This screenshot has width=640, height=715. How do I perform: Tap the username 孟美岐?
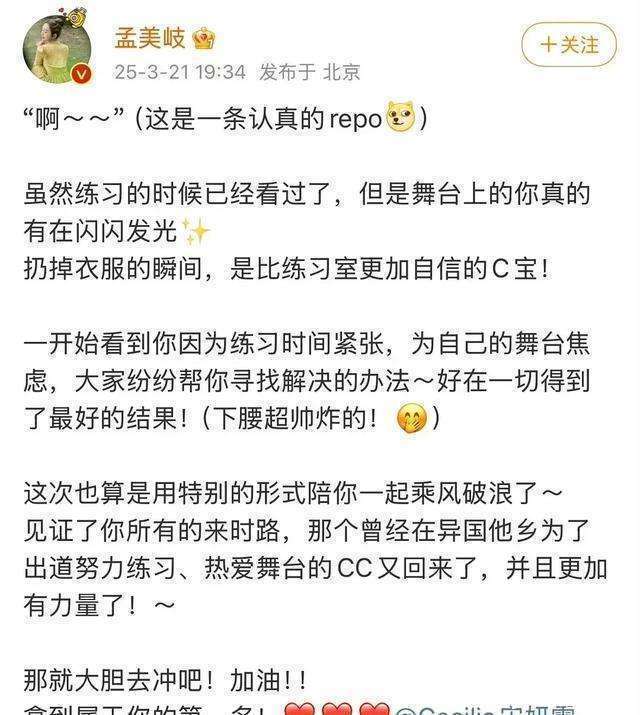pos(148,38)
